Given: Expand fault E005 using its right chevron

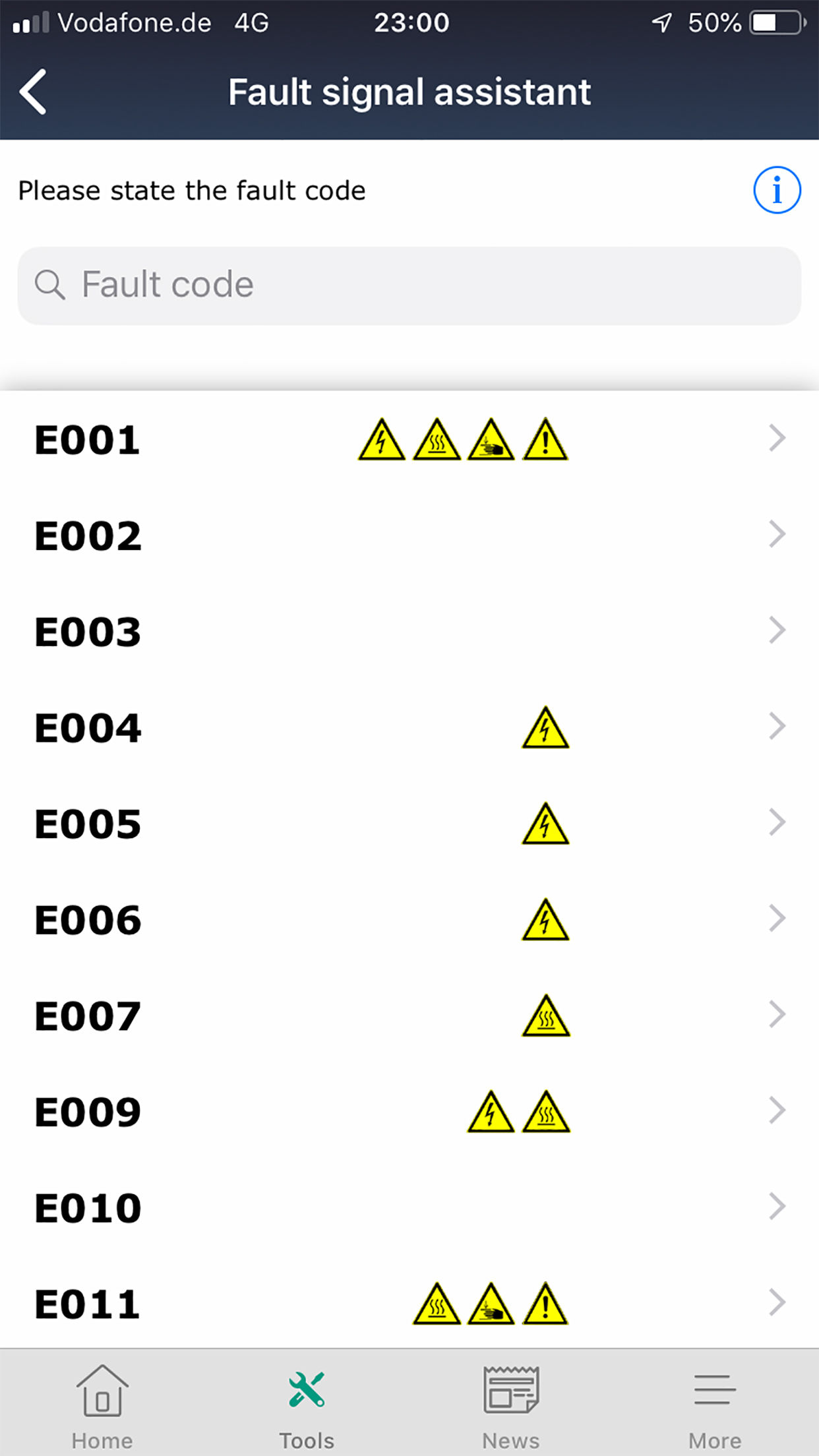Looking at the screenshot, I should (776, 822).
